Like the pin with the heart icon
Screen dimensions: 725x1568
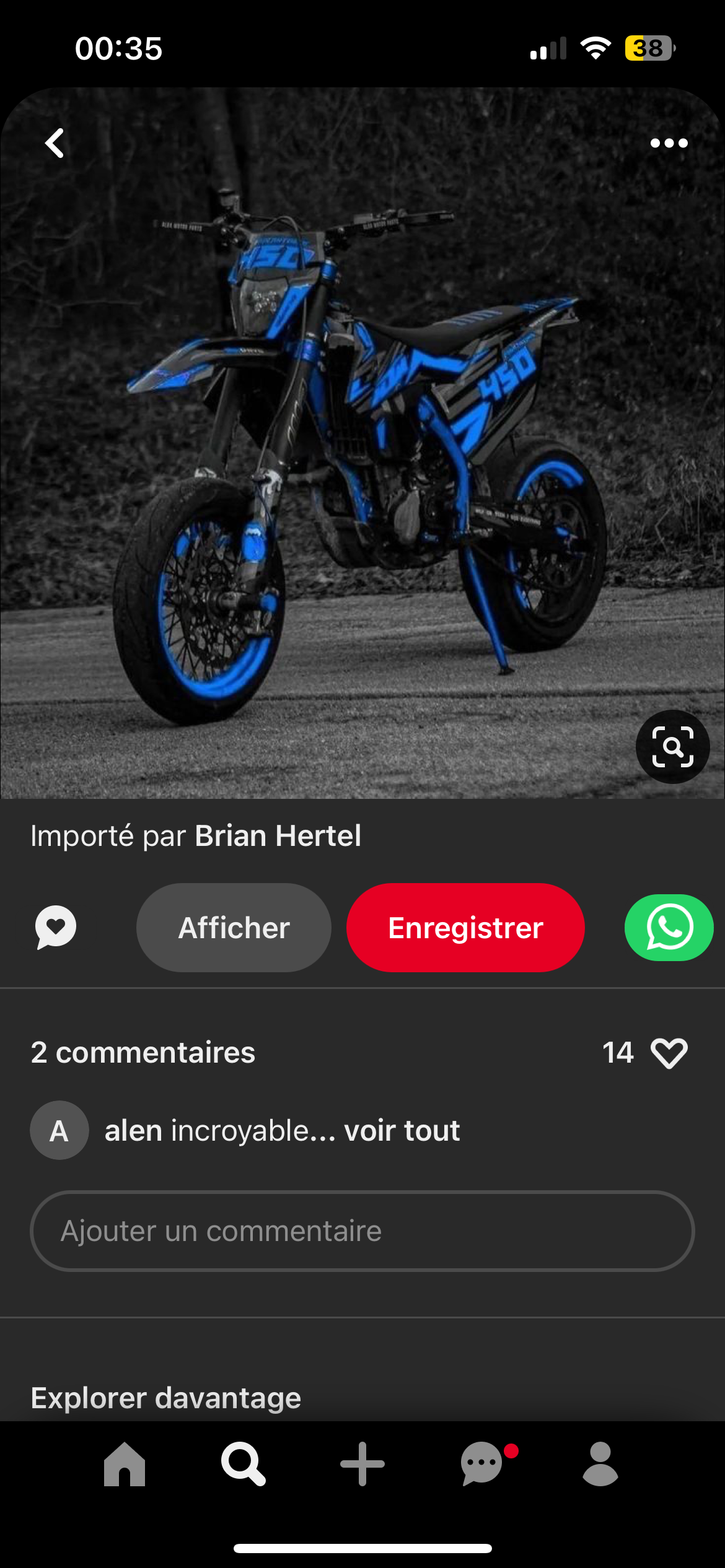669,1053
